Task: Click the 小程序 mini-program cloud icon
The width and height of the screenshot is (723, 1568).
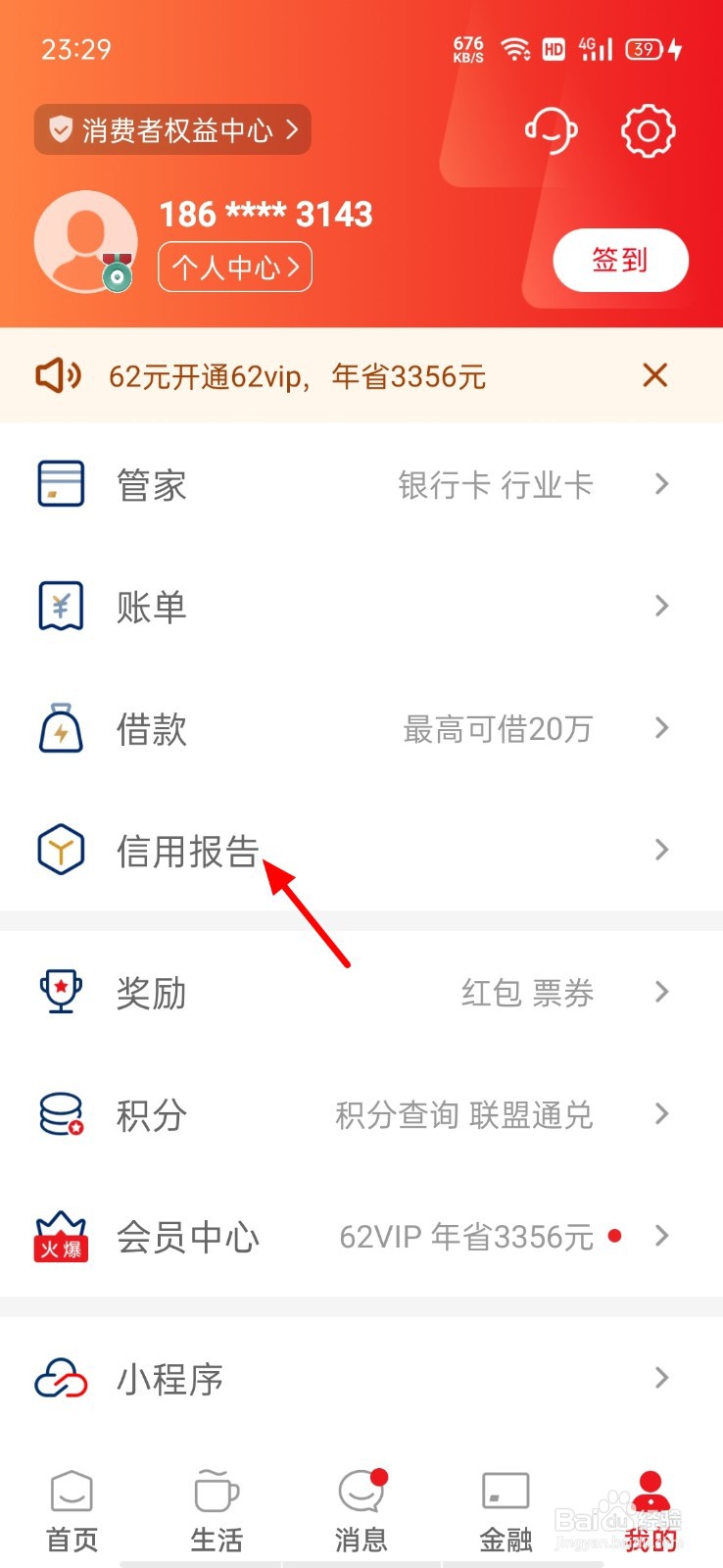Action: tap(61, 1378)
